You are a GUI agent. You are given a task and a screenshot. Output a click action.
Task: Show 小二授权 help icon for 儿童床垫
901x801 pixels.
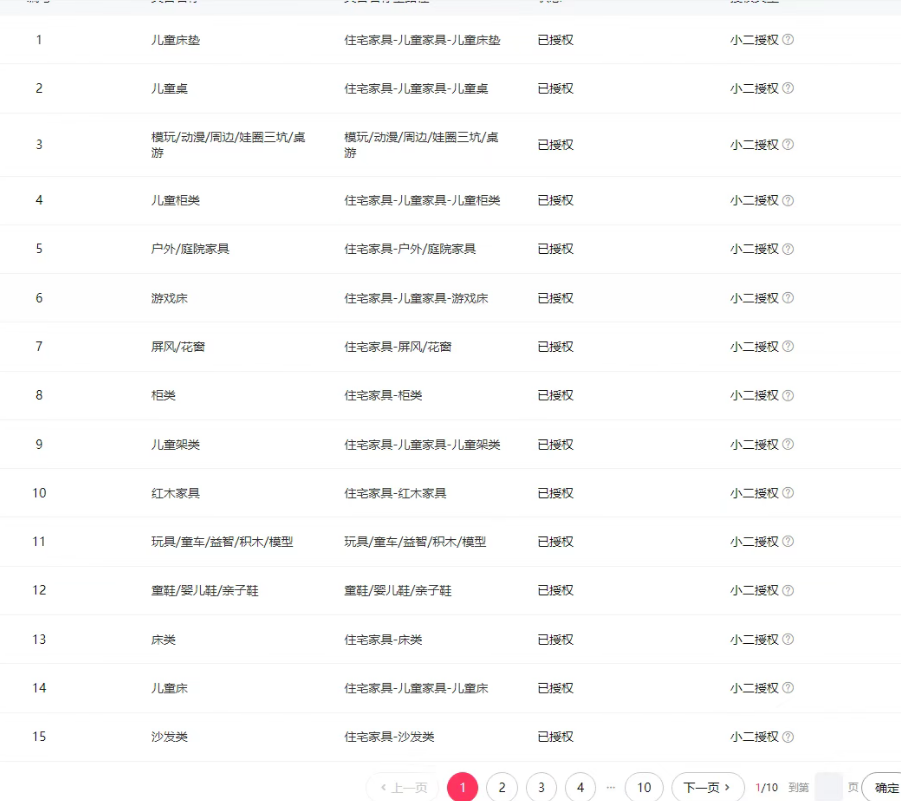pos(788,40)
